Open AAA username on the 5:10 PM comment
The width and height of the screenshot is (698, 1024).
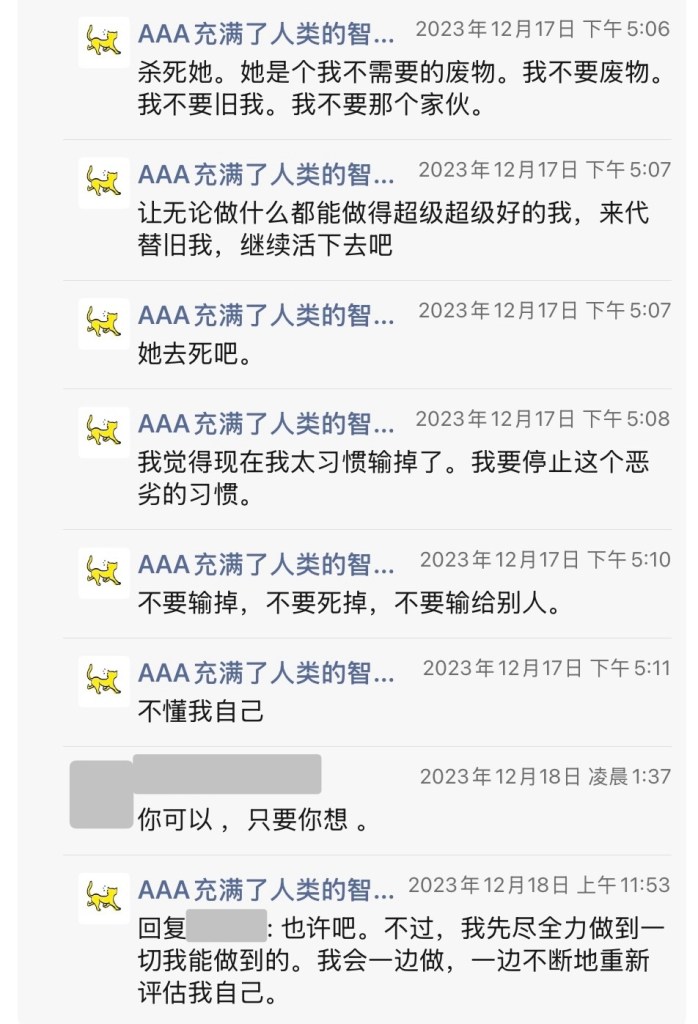(x=266, y=565)
